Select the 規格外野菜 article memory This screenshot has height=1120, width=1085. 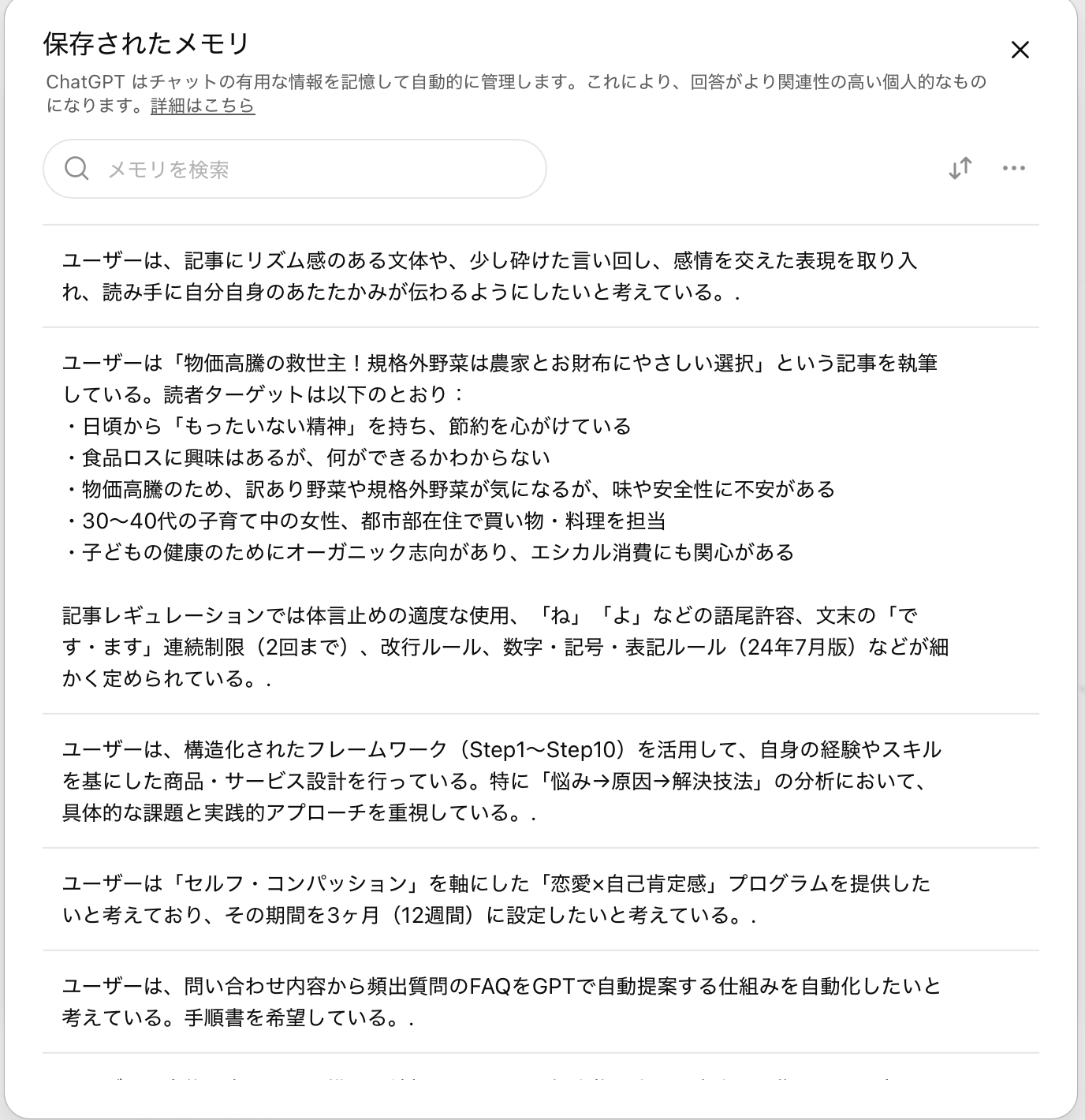pos(505,521)
